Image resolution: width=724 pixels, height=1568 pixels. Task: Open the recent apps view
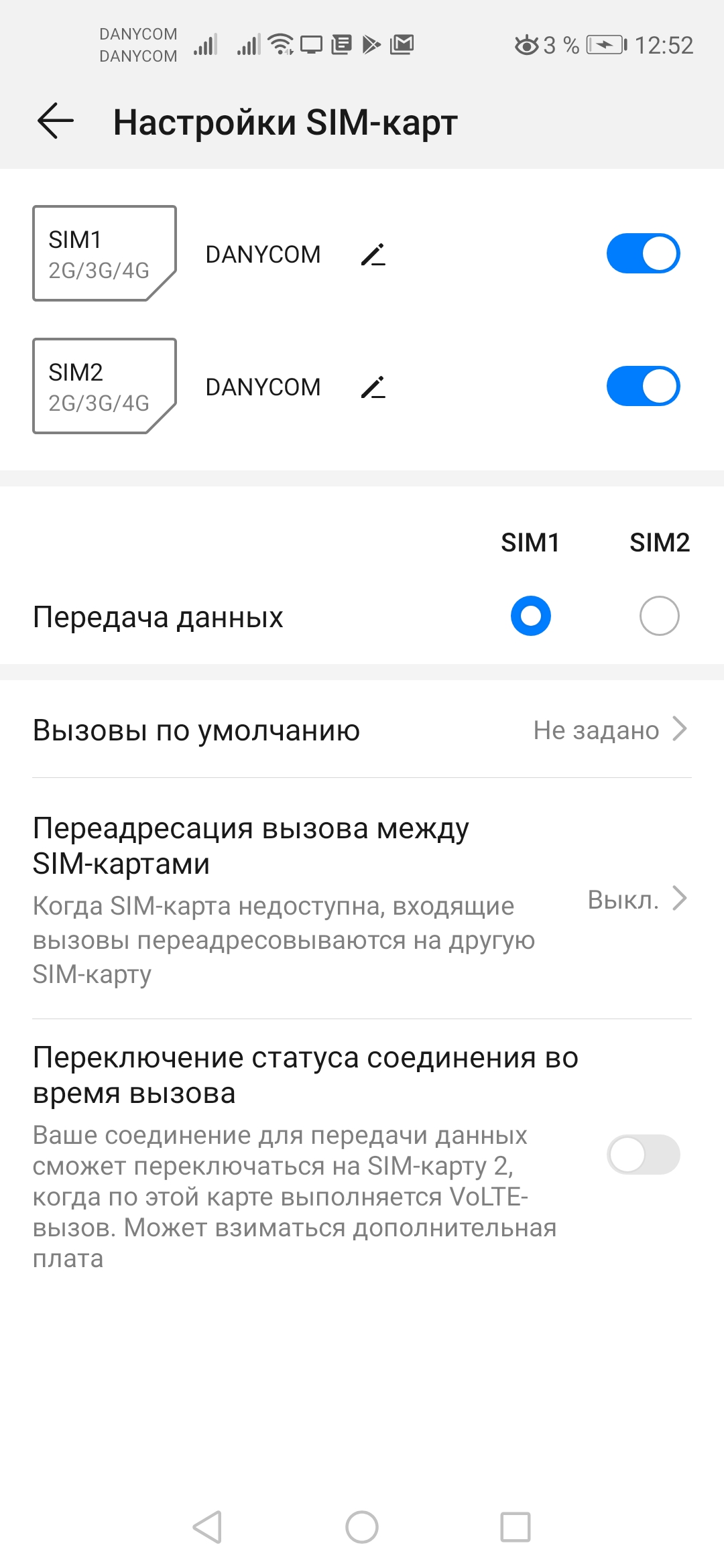click(x=516, y=1527)
